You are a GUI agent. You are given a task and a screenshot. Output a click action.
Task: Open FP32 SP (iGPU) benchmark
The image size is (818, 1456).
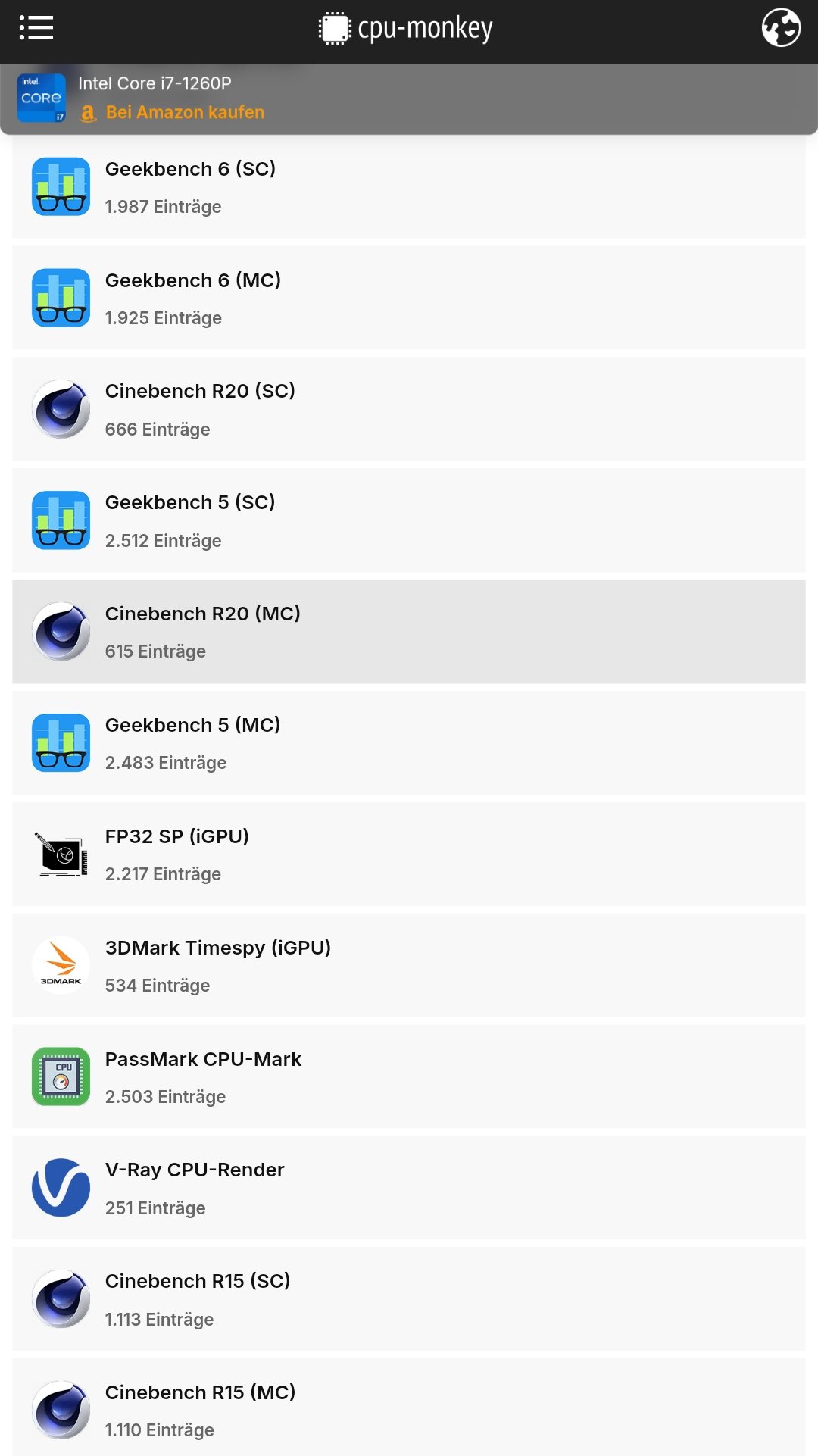point(409,855)
